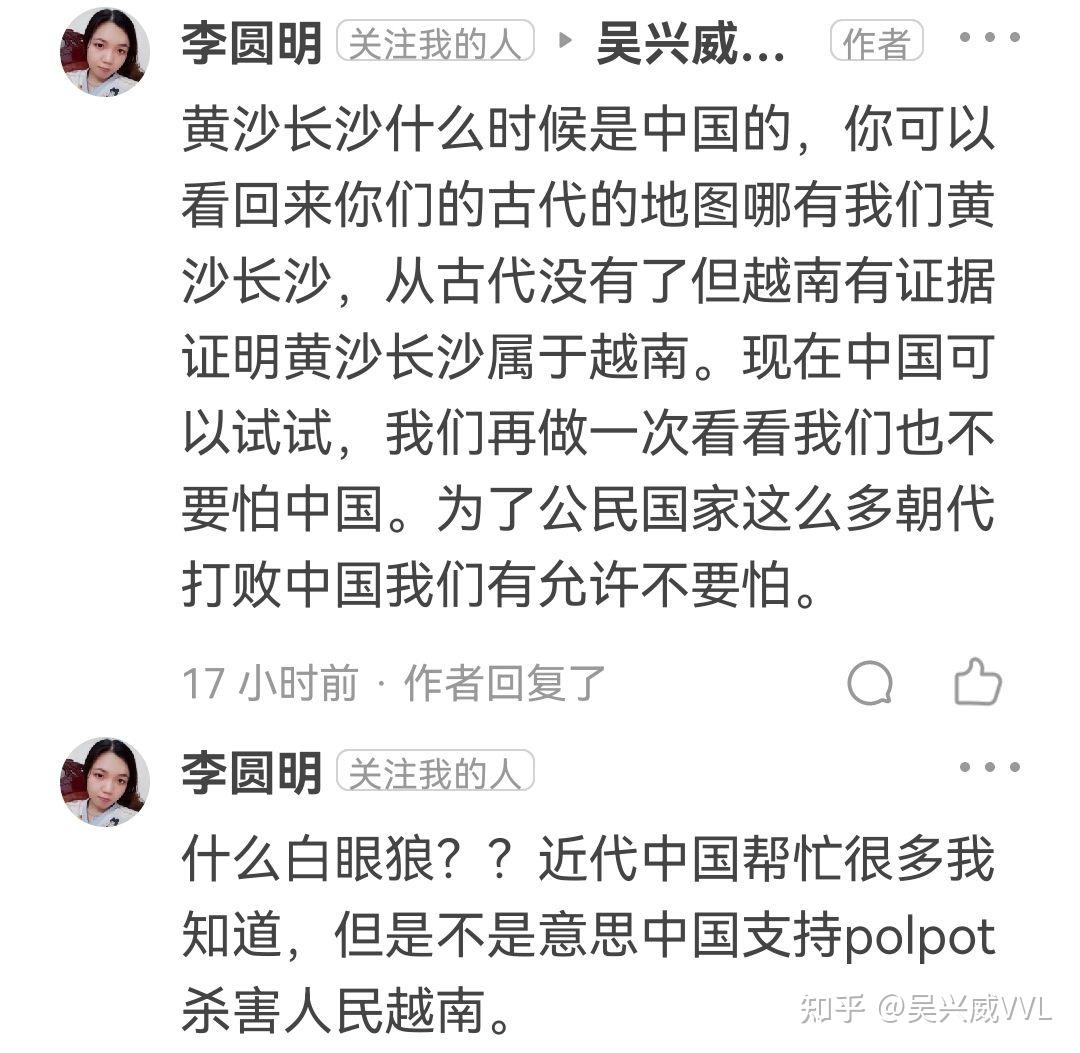Open overflow menu on the 黄沙长沙 comment

(x=989, y=39)
